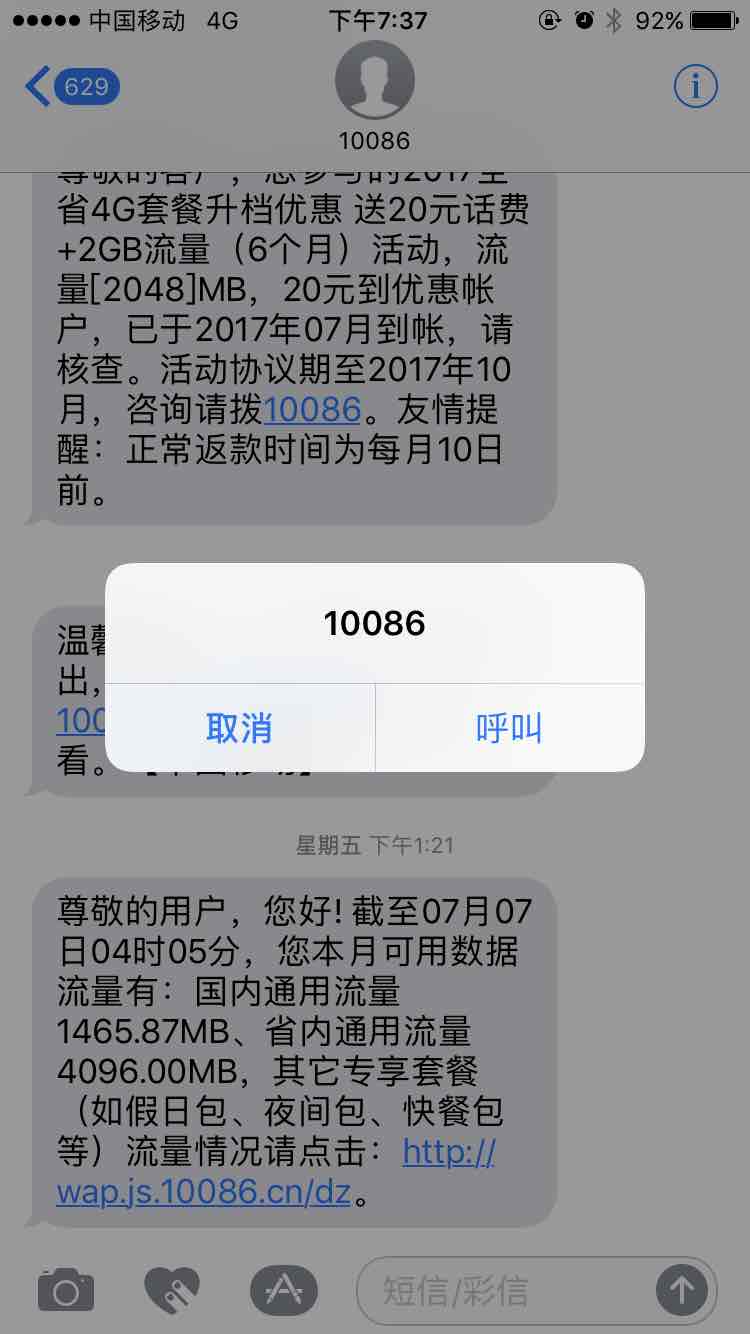The height and width of the screenshot is (1334, 750).
Task: Tap the info (i) icon for conversation details
Action: 695,86
